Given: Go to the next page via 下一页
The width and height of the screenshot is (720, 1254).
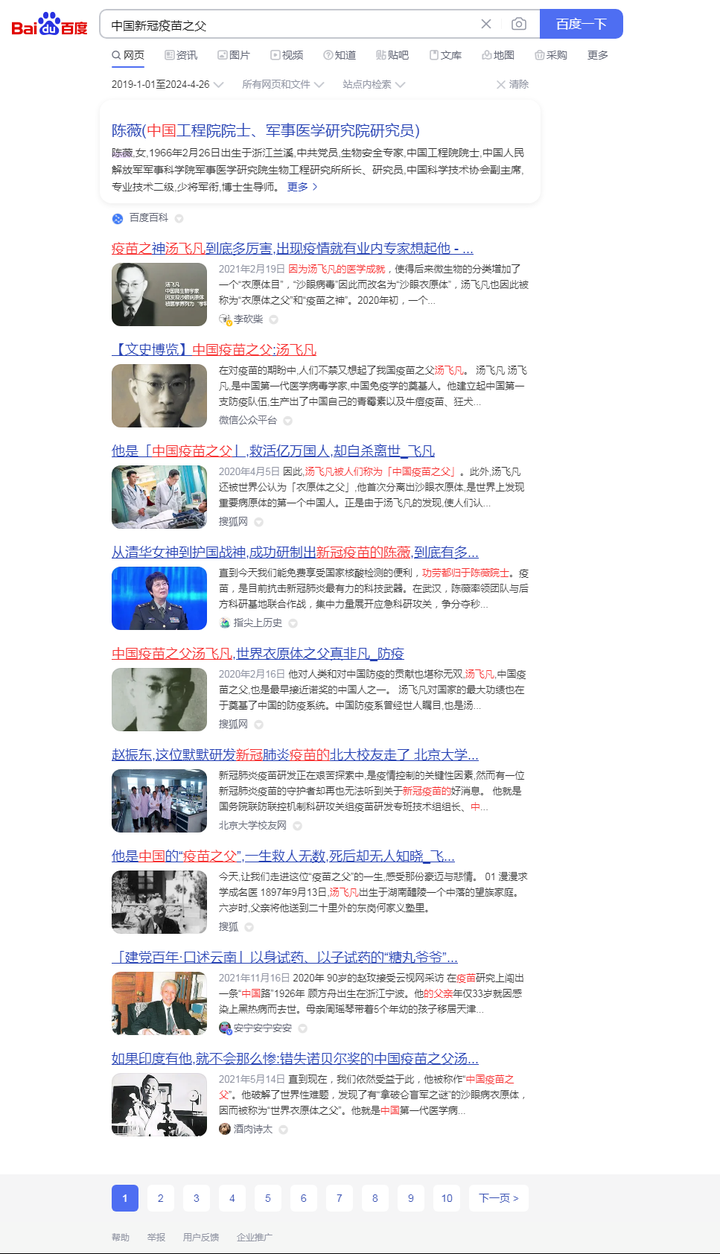Looking at the screenshot, I should [x=499, y=1198].
